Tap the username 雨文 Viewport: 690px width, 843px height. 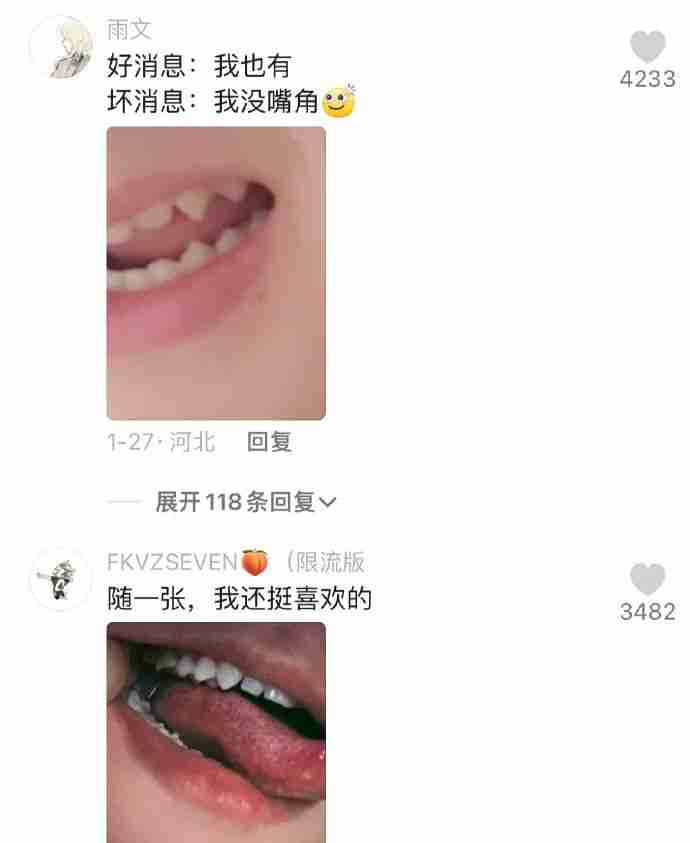(129, 31)
